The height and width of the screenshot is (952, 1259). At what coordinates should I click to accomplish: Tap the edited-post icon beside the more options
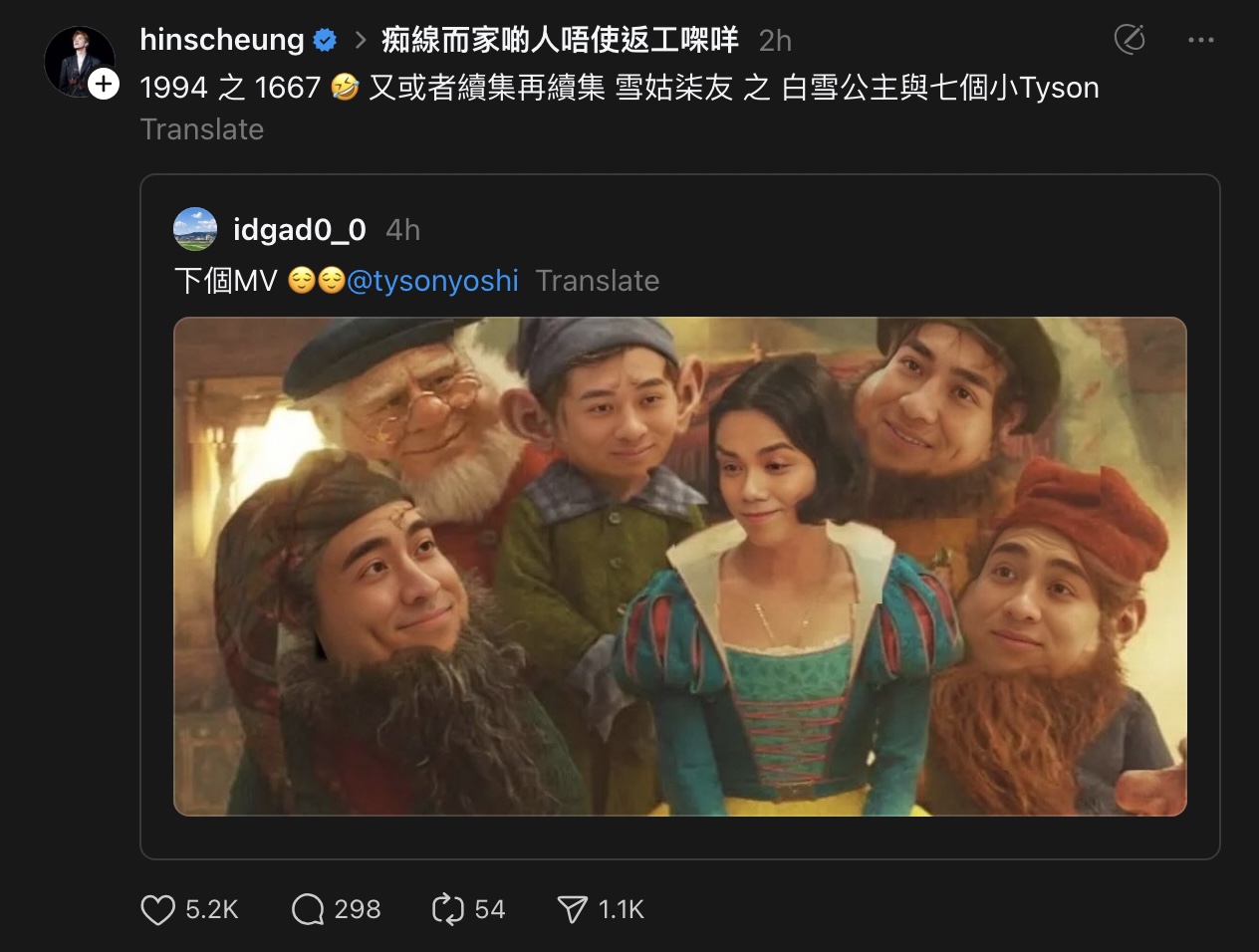[x=1130, y=40]
